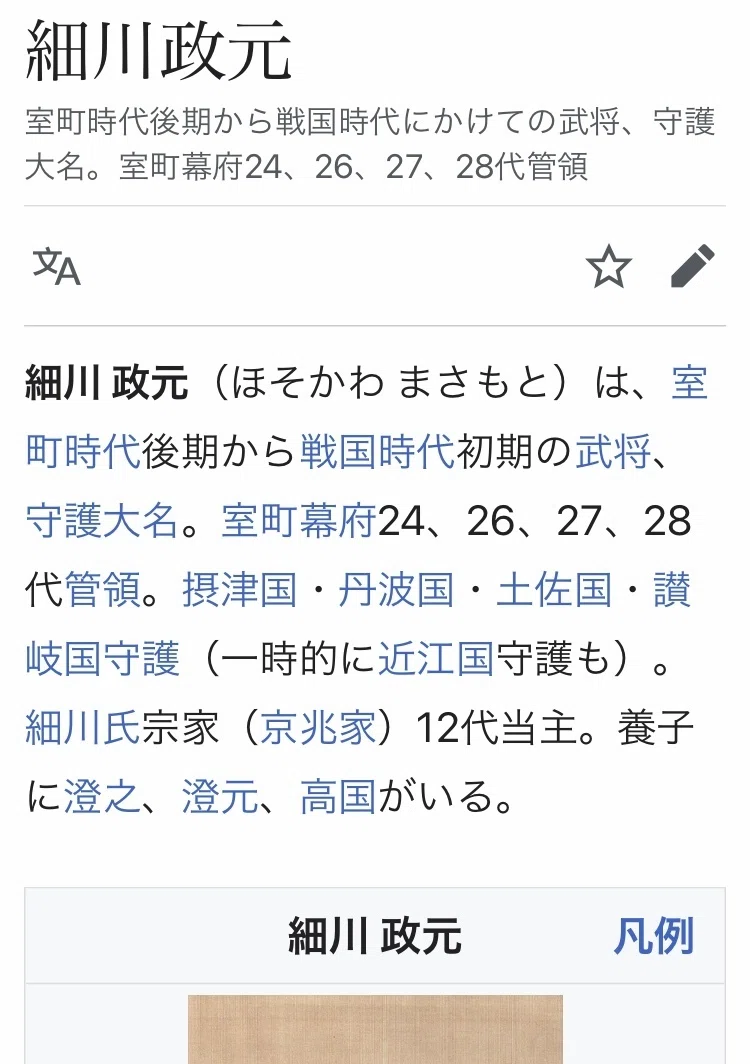Go to the 高国 article
This screenshot has width=750, height=1064.
[339, 797]
